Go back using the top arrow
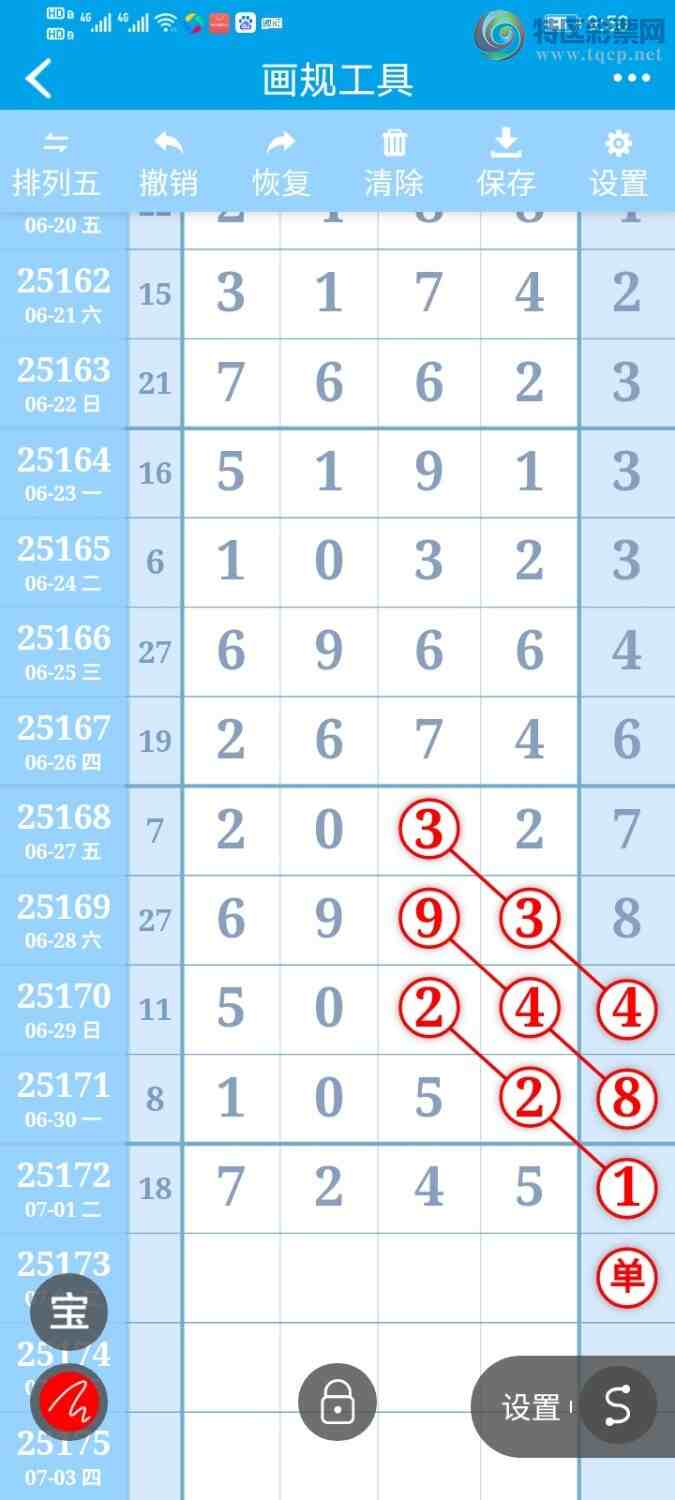 tap(39, 79)
